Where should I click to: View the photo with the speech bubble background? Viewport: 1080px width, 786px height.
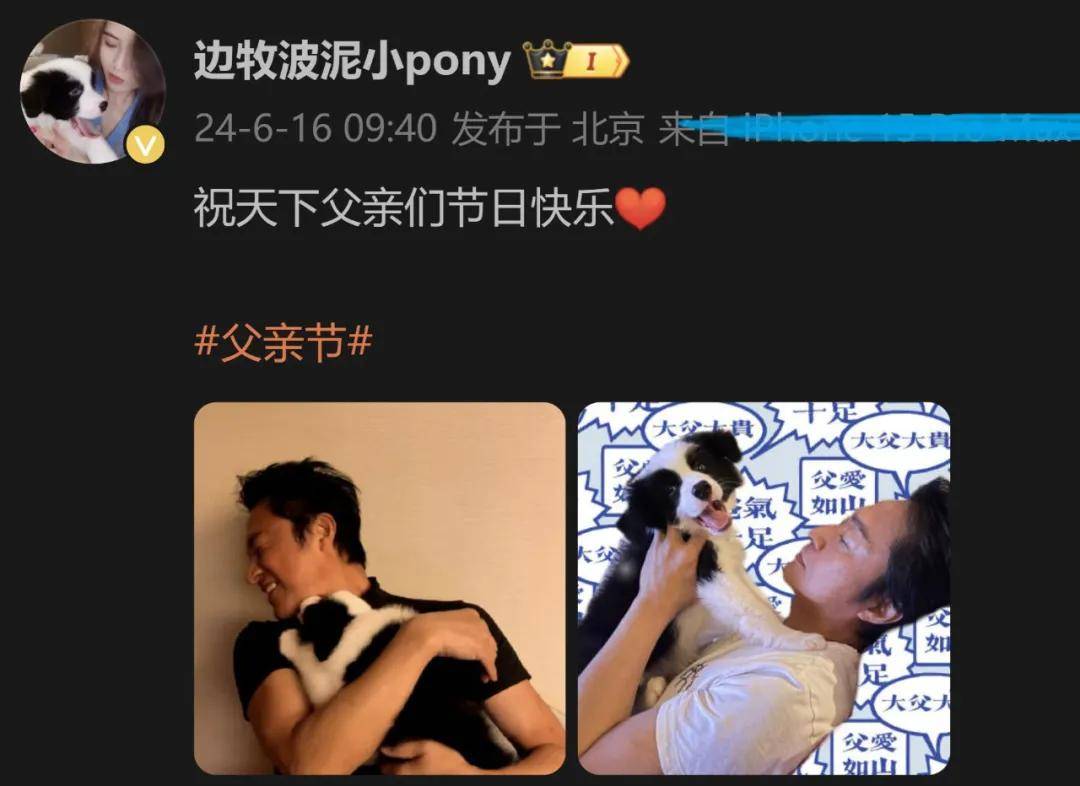763,588
